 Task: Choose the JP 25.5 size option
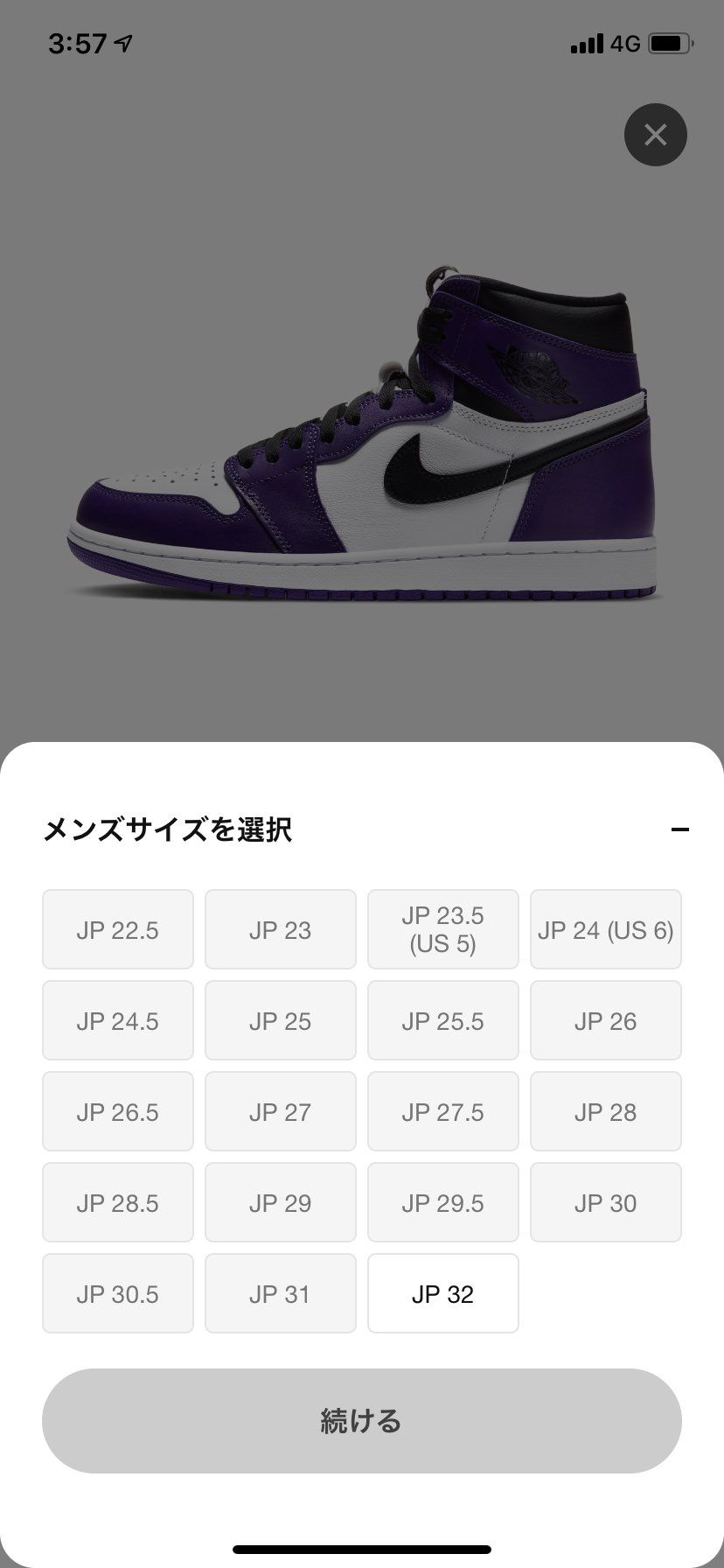point(442,1020)
